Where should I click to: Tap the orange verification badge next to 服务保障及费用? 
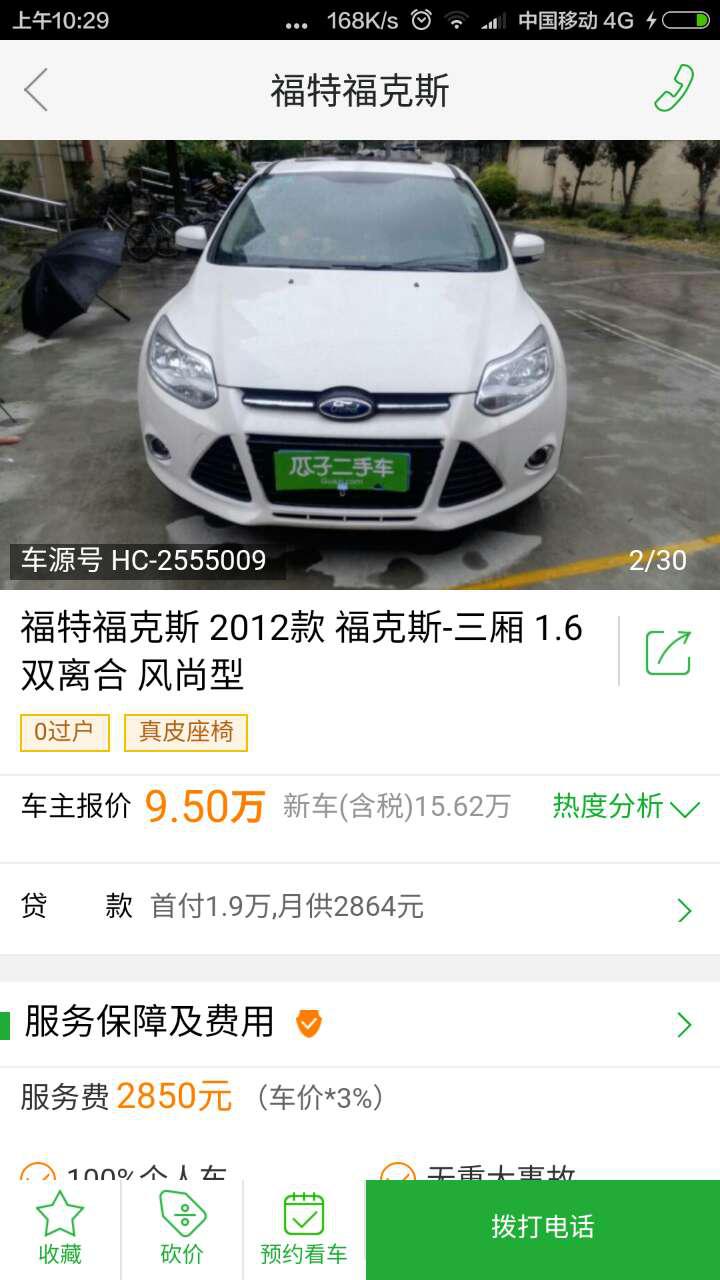click(x=309, y=1024)
